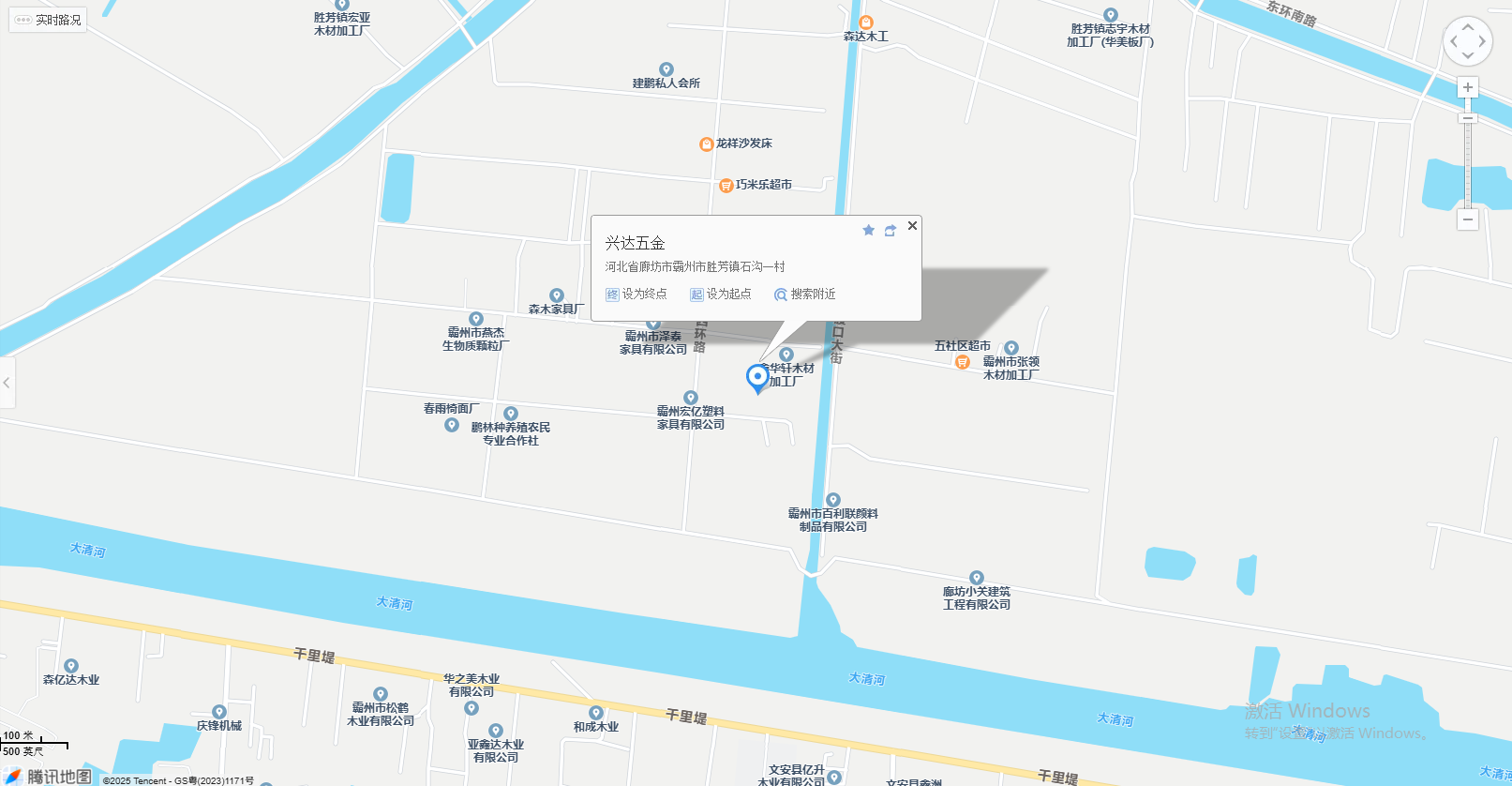This screenshot has width=1512, height=786.
Task: Tap the blue 兴达五金 location pin
Action: coord(757,378)
